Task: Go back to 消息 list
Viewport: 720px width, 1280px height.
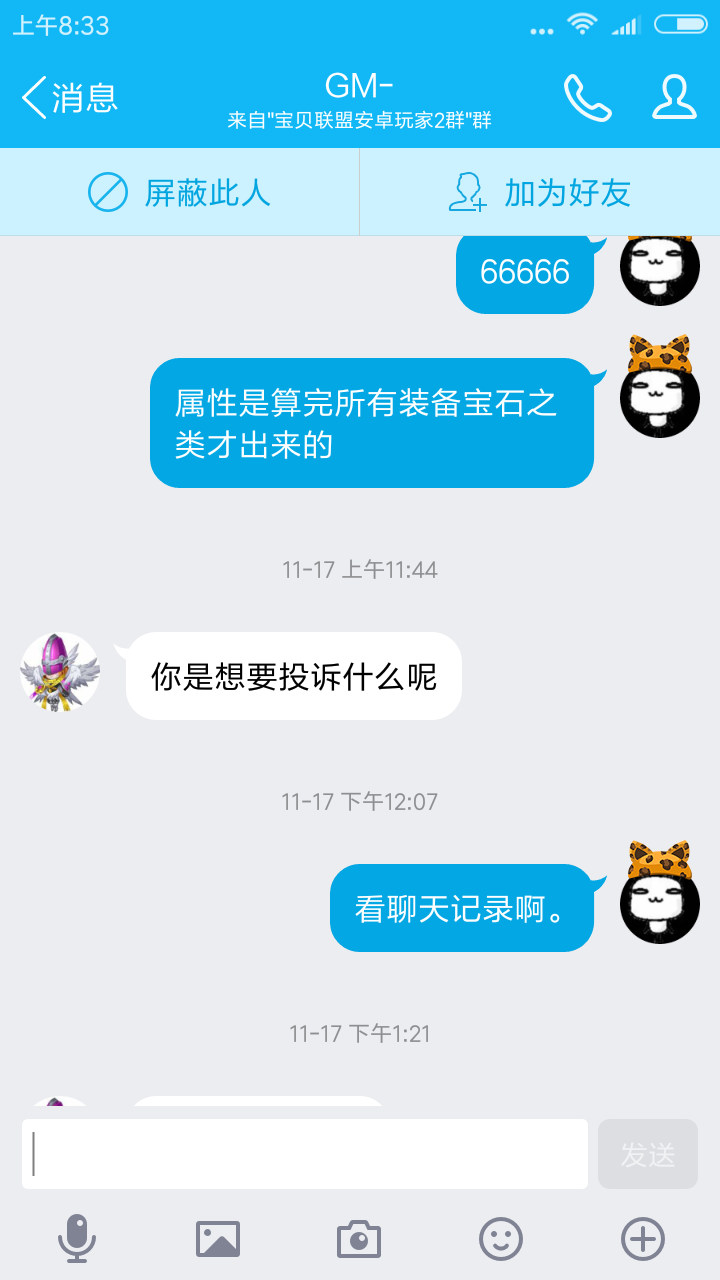Action: click(68, 98)
